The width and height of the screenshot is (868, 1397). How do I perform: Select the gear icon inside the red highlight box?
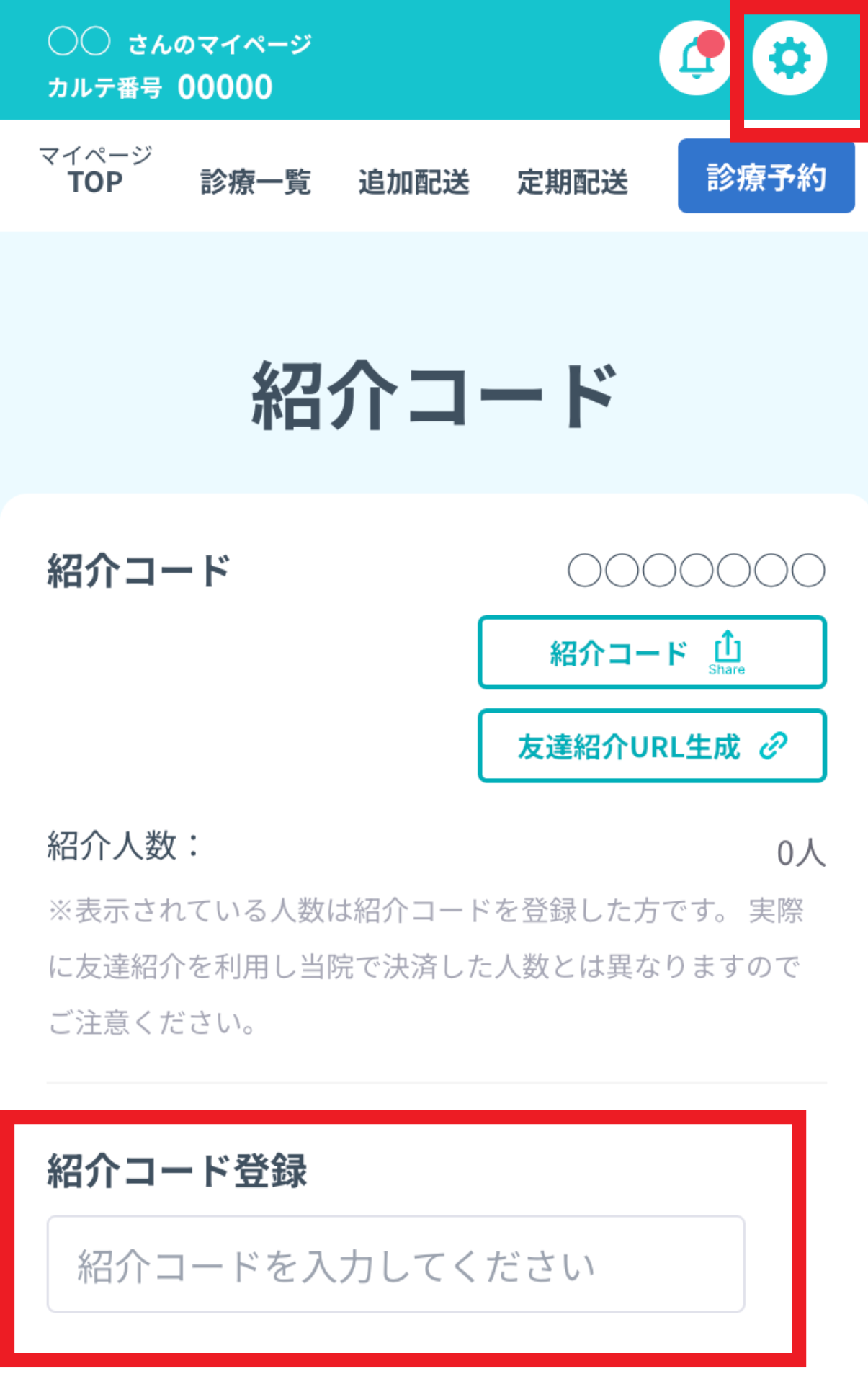[x=790, y=58]
